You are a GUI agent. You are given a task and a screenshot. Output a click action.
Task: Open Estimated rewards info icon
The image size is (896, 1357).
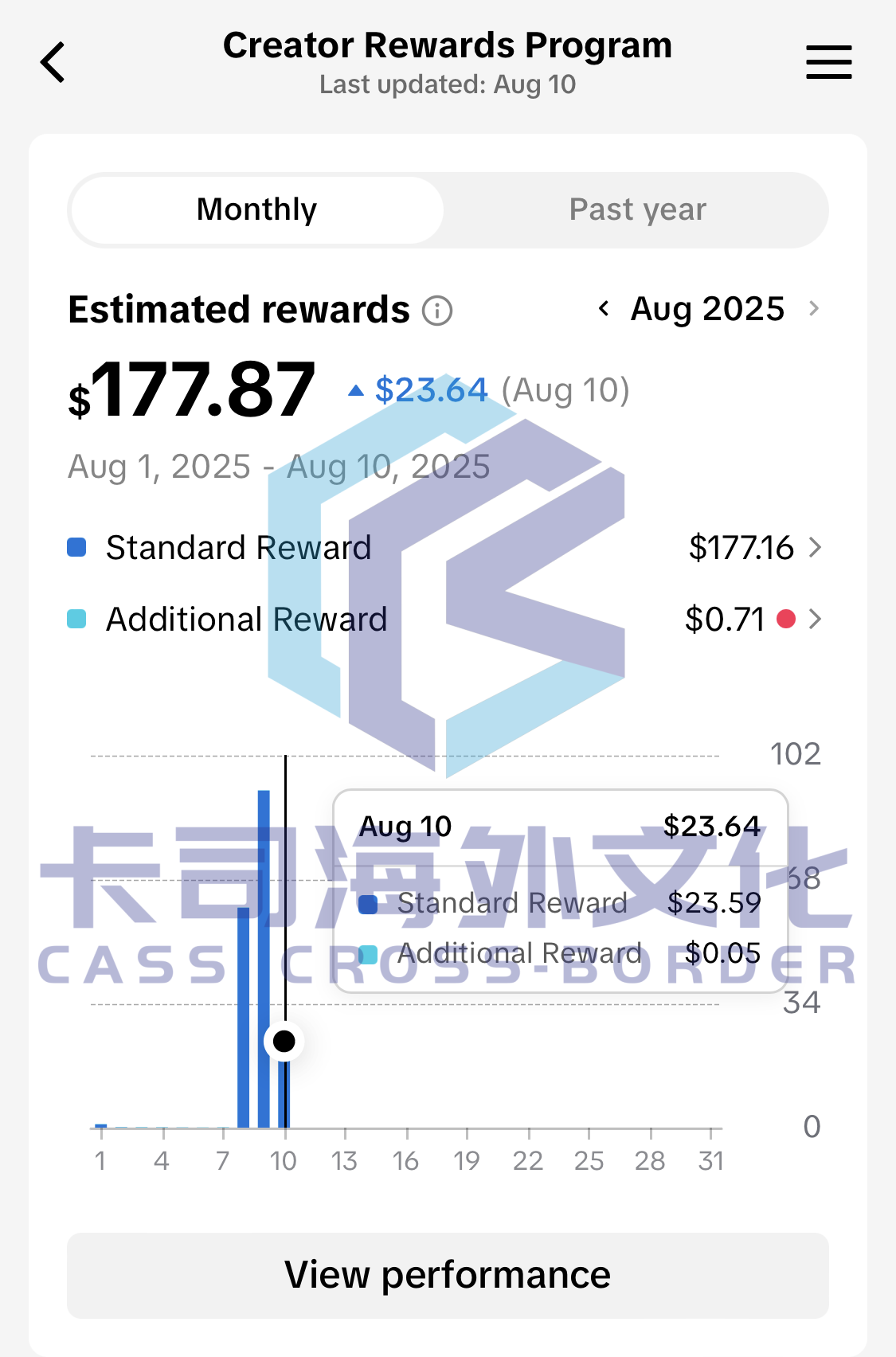437,311
